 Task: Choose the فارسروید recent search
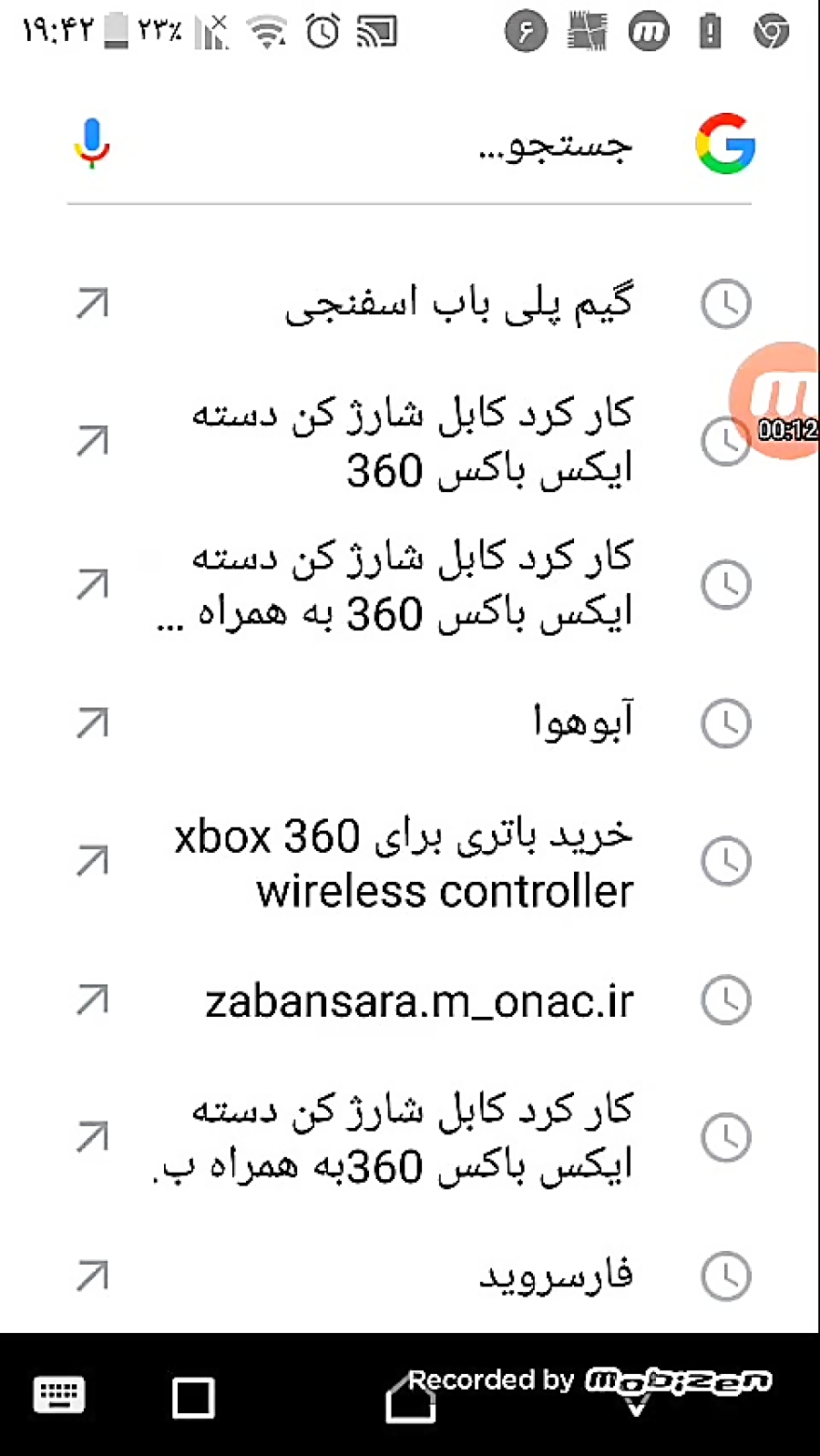click(x=410, y=1276)
